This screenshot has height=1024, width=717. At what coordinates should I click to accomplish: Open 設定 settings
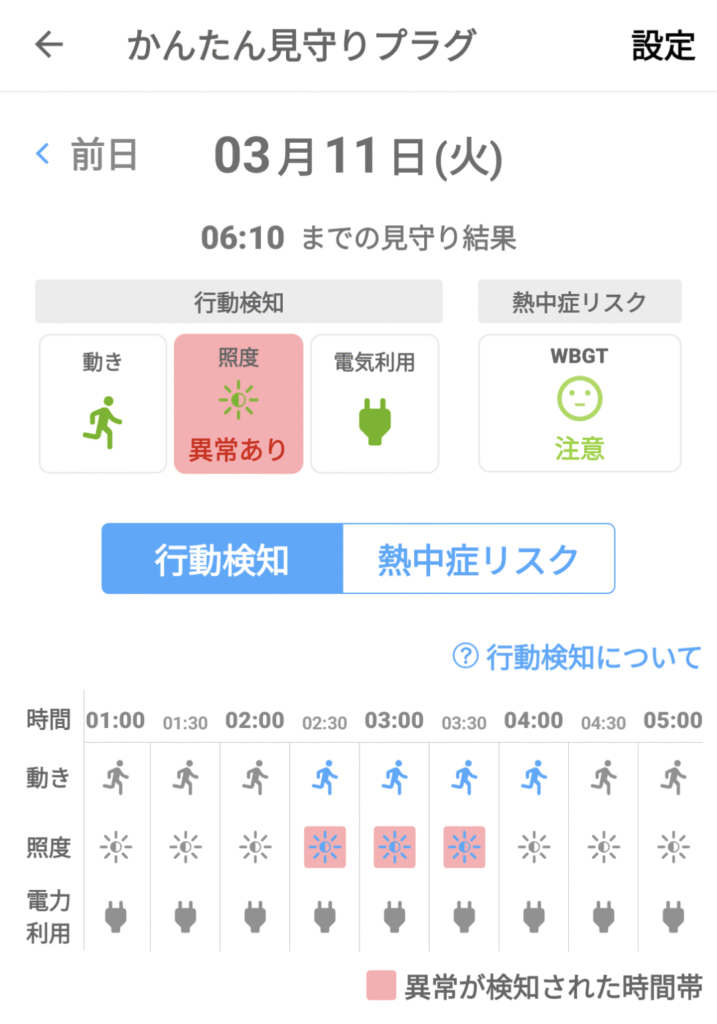pyautogui.click(x=663, y=45)
